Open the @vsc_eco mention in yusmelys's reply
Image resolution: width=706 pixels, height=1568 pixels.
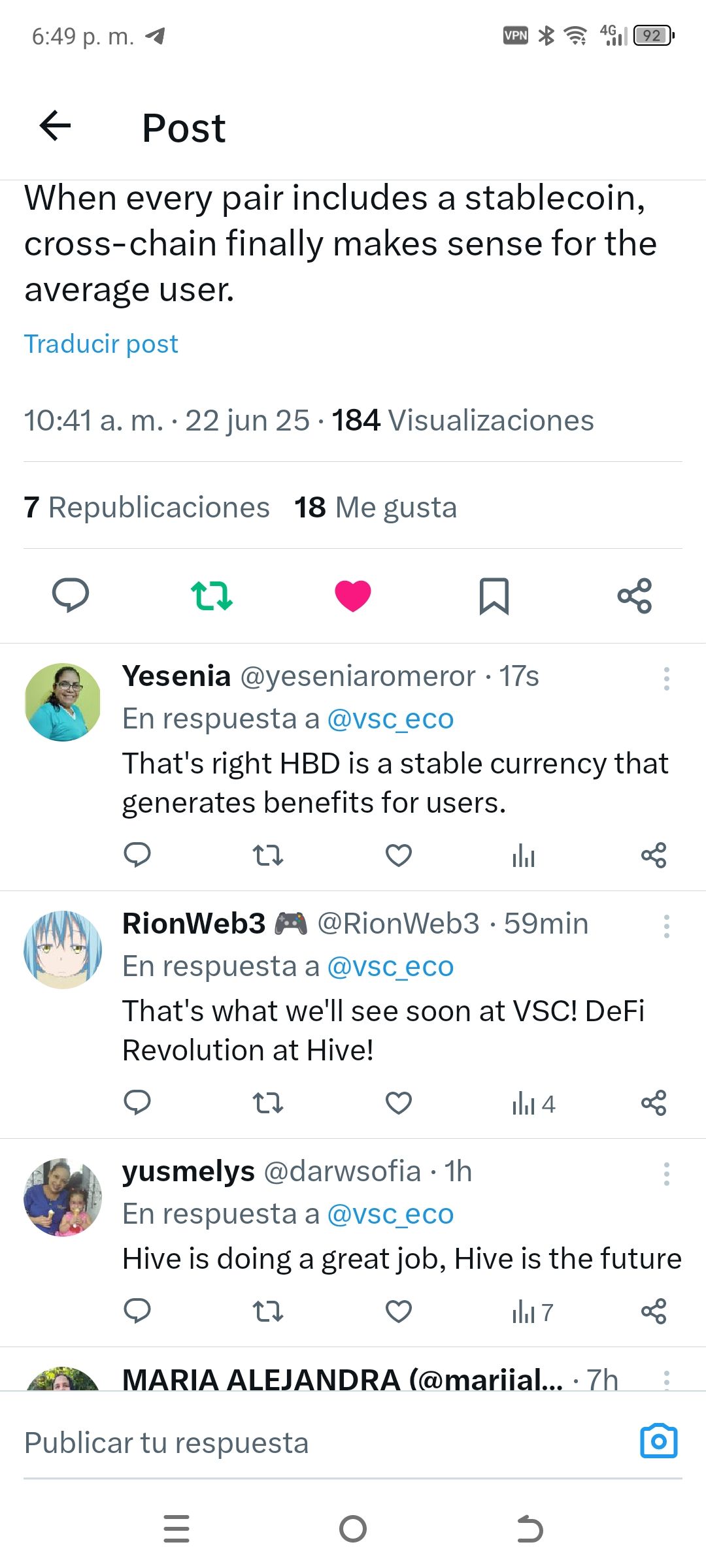click(x=390, y=1214)
